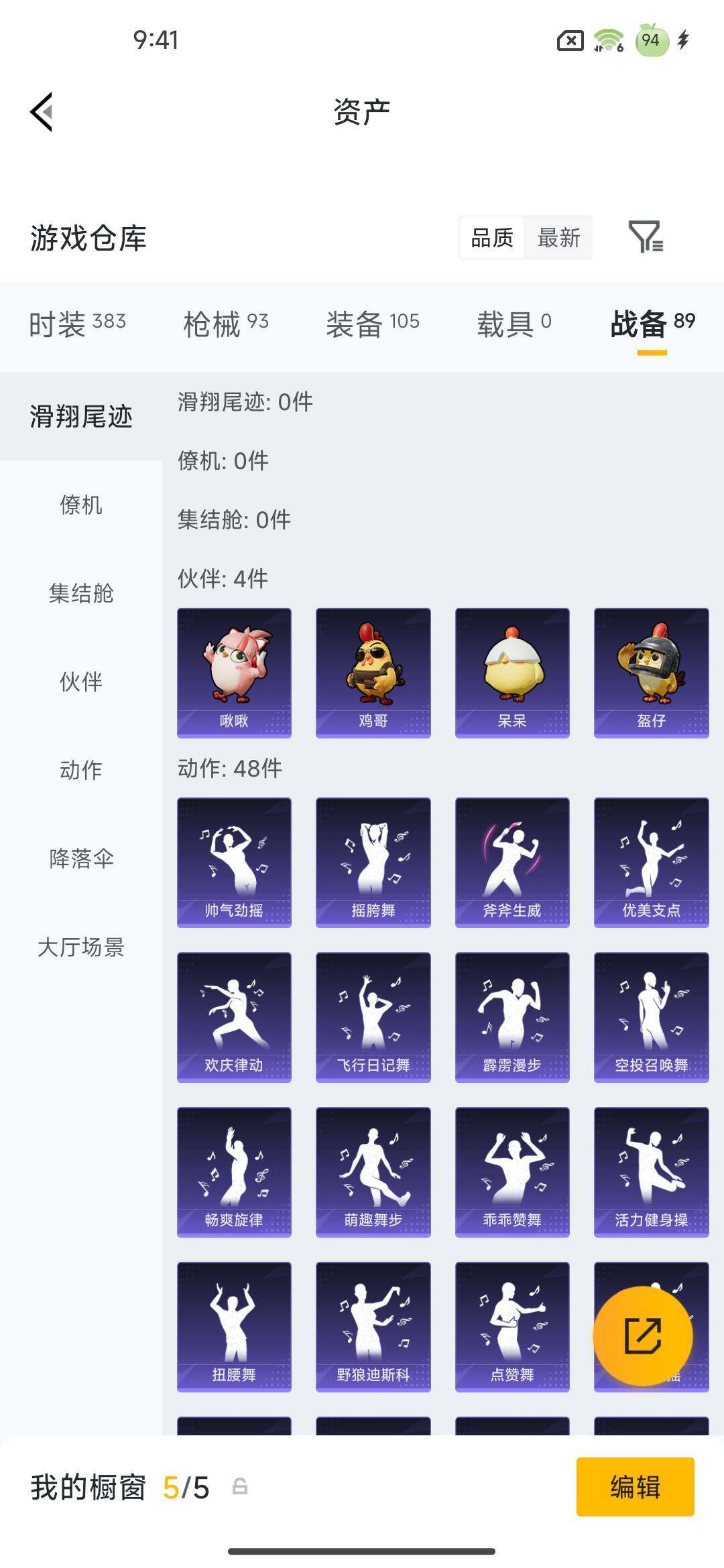The height and width of the screenshot is (1568, 724).
Task: Switch to the 时装 383 tab
Action: click(x=76, y=322)
